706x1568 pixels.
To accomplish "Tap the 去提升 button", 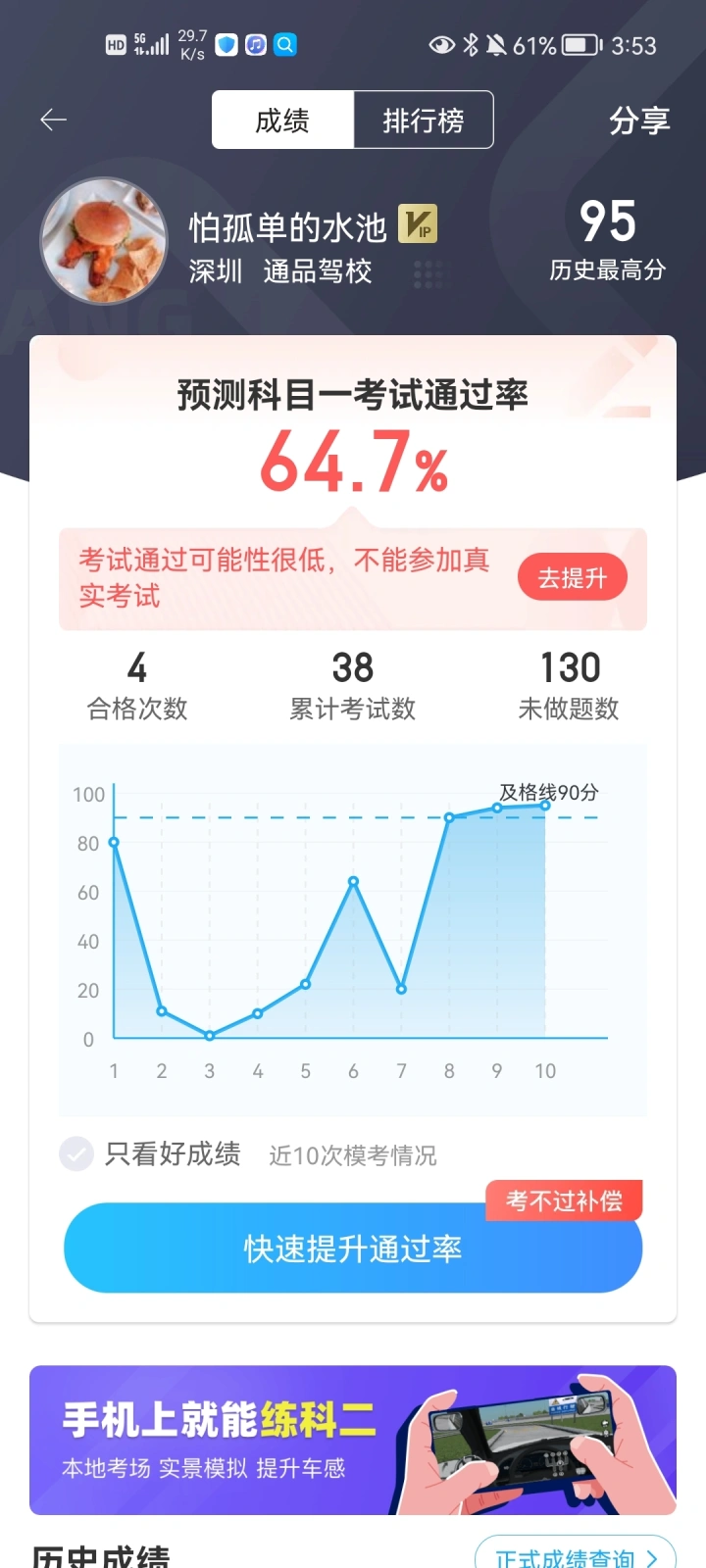I will (573, 578).
